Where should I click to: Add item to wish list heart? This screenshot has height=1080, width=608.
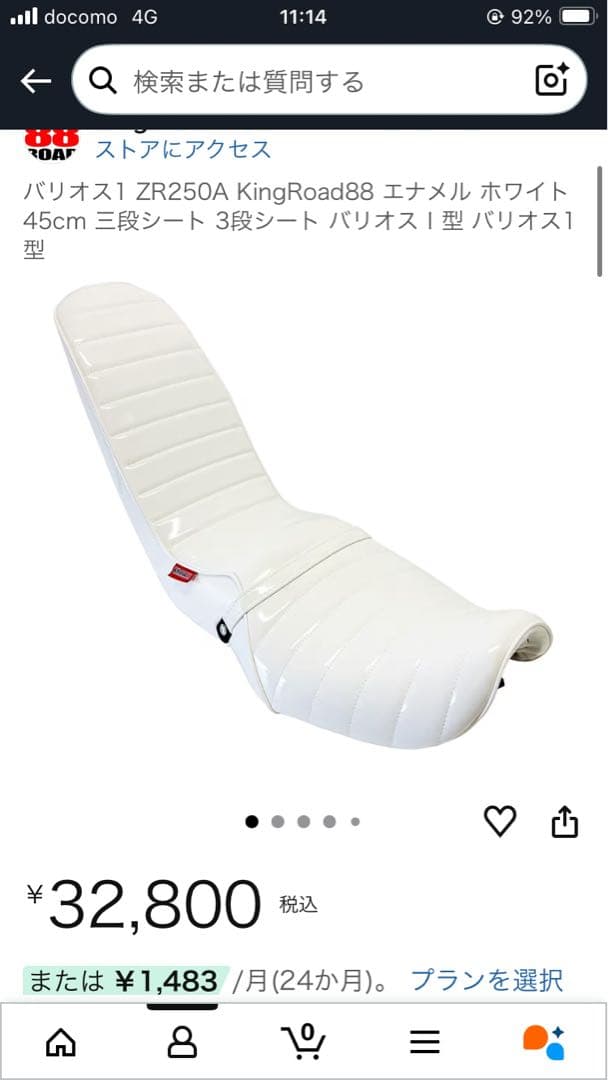point(500,821)
